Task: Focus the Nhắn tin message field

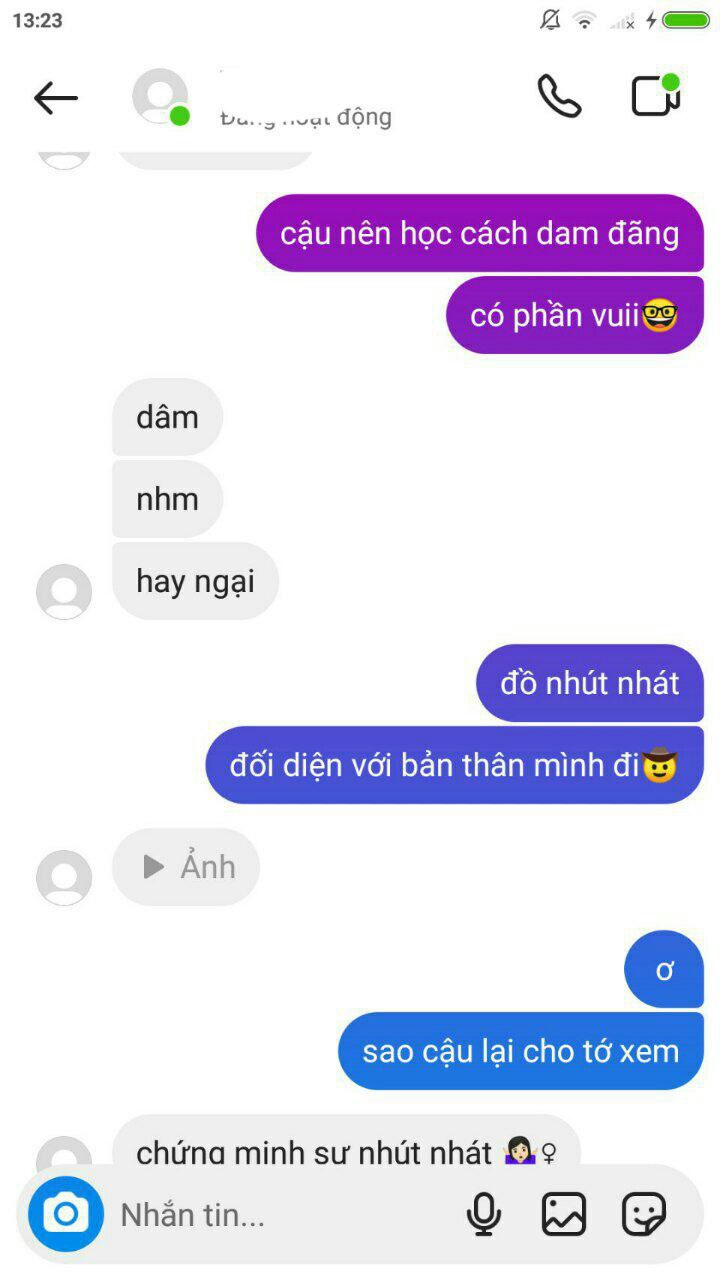Action: (280, 1215)
